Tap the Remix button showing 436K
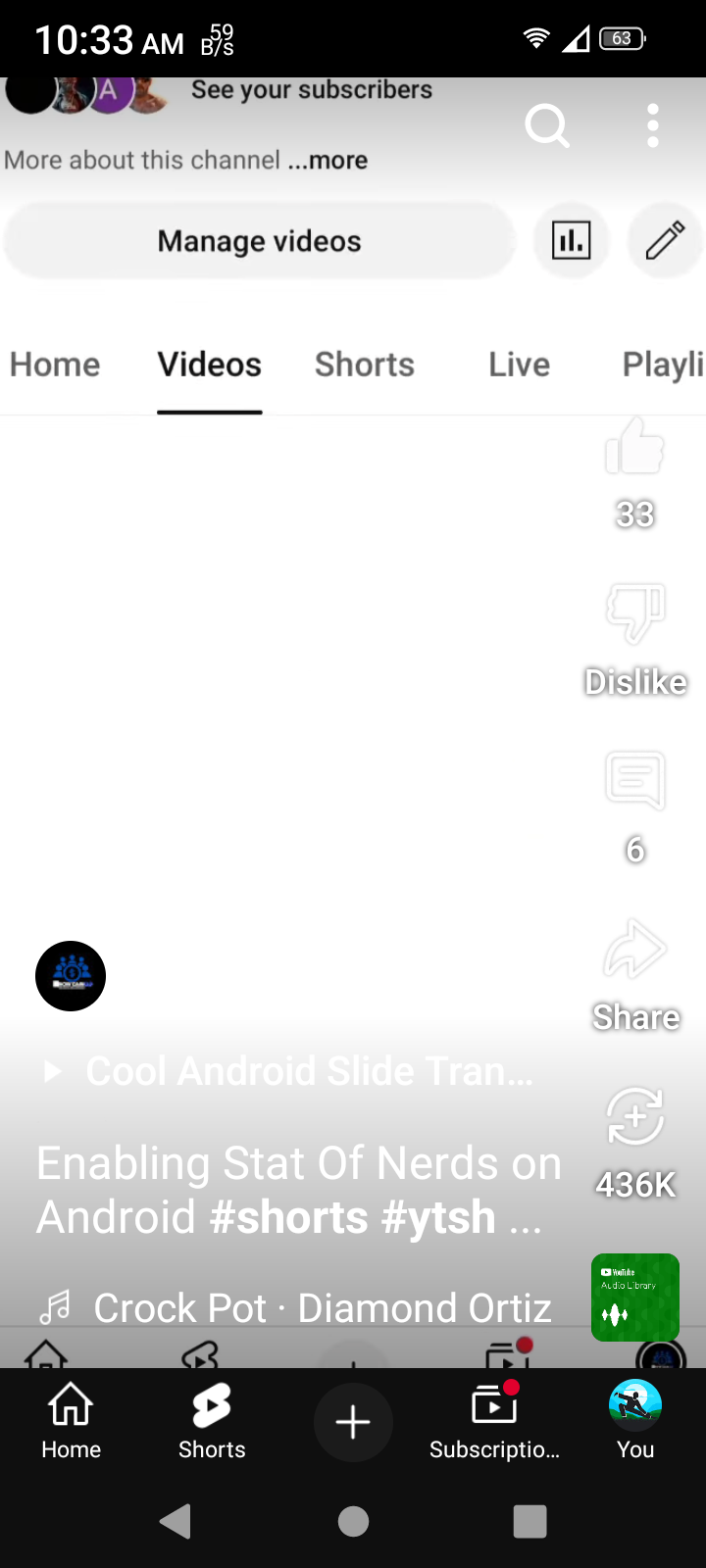Image resolution: width=706 pixels, height=1568 pixels. (635, 1117)
